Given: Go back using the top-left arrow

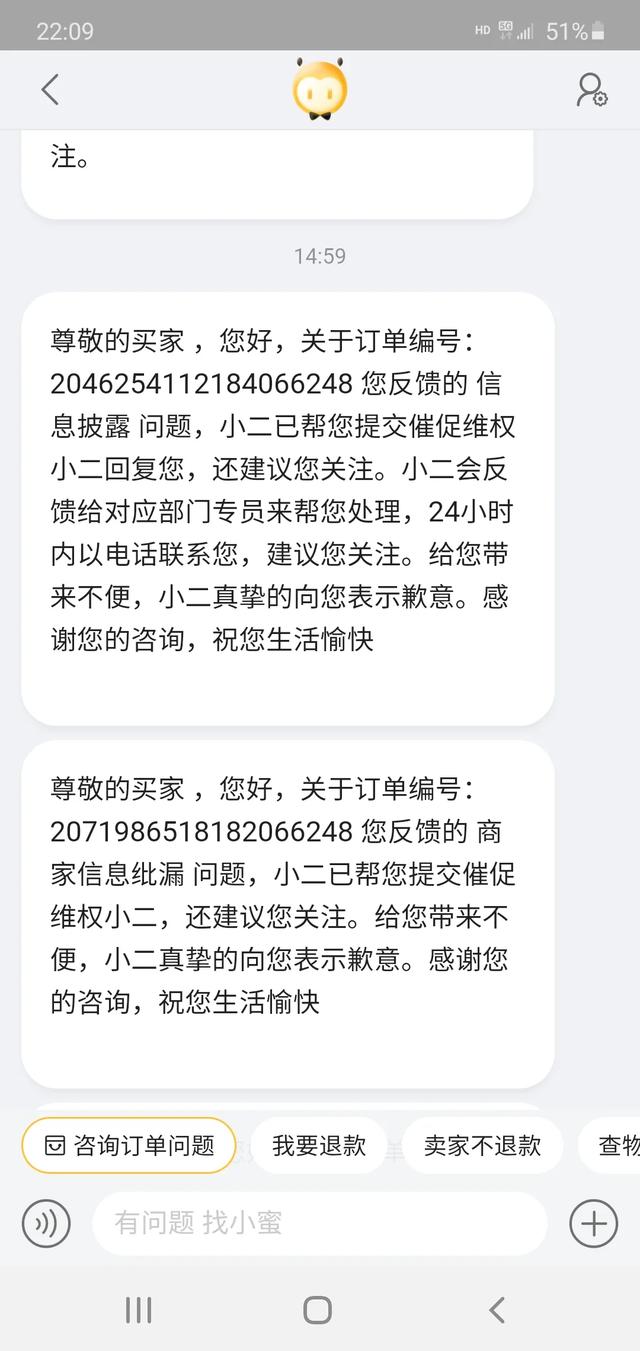Looking at the screenshot, I should pos(50,90).
